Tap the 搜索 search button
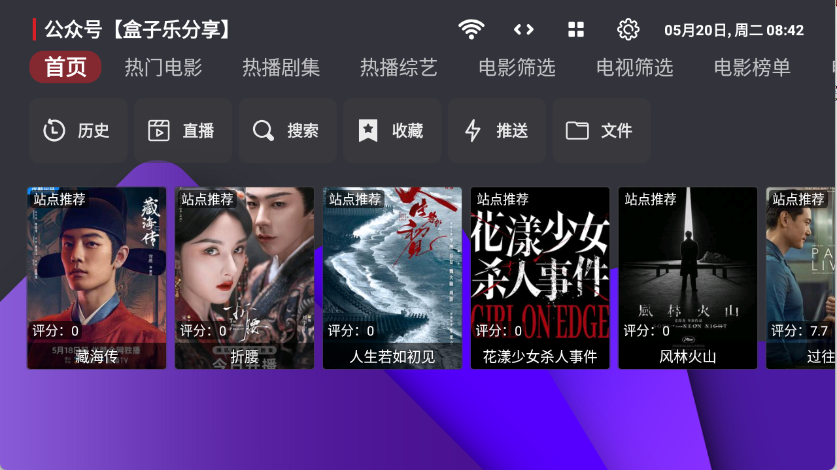The image size is (837, 470). 287,130
